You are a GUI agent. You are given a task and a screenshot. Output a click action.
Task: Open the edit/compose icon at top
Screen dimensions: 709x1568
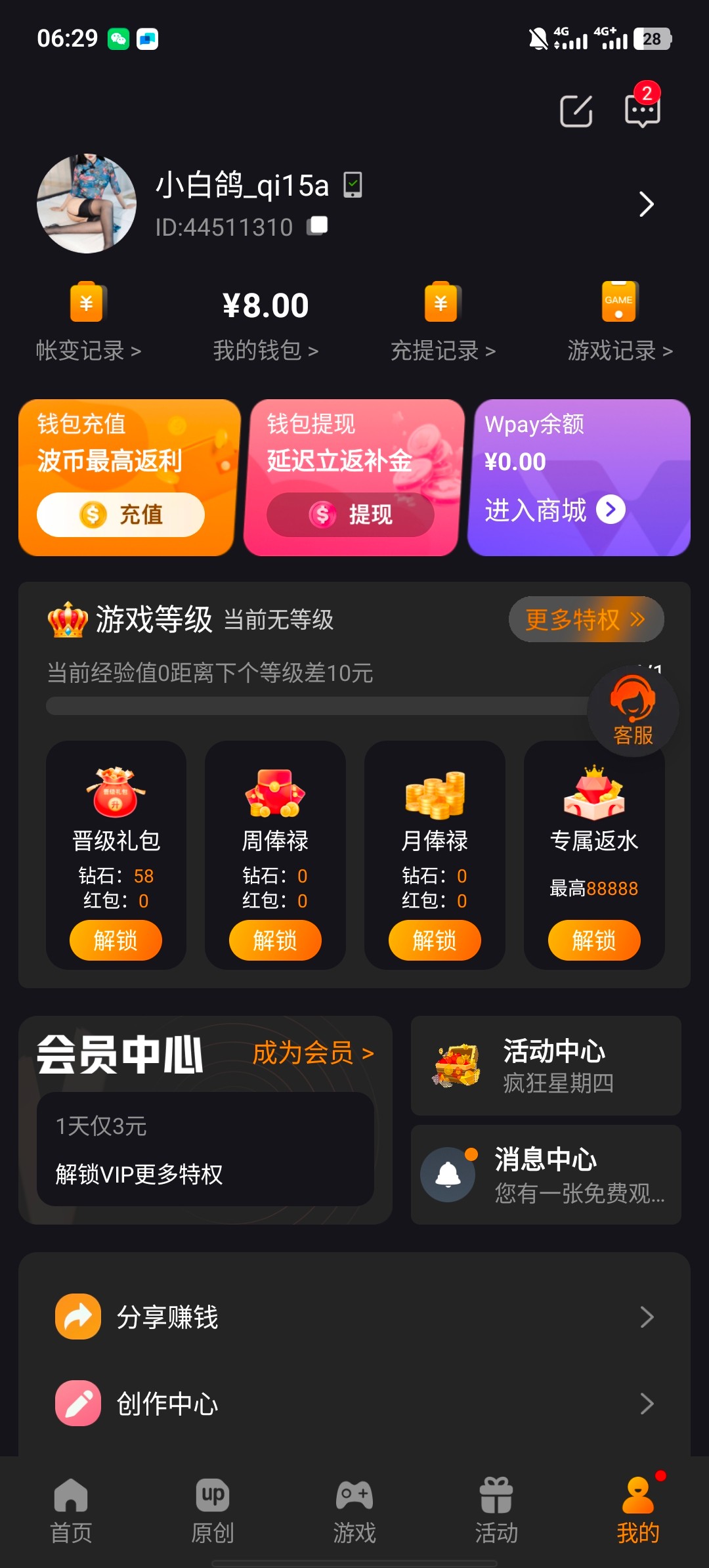[x=576, y=110]
